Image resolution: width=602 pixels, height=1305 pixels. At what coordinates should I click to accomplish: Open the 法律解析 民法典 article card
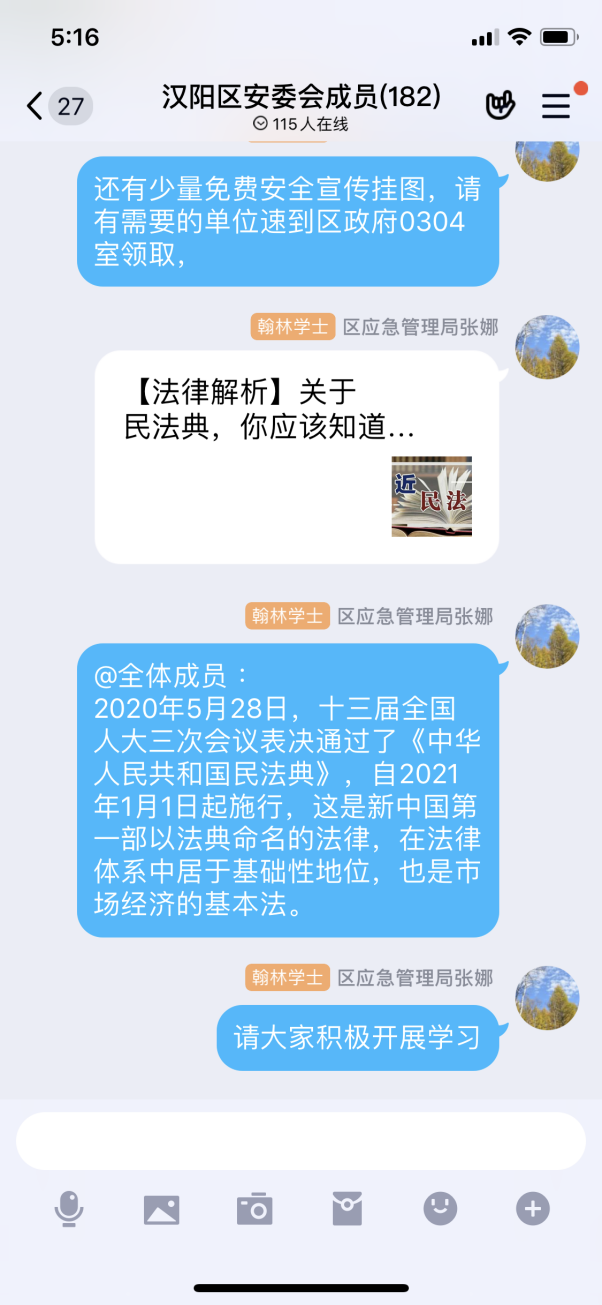tap(296, 457)
